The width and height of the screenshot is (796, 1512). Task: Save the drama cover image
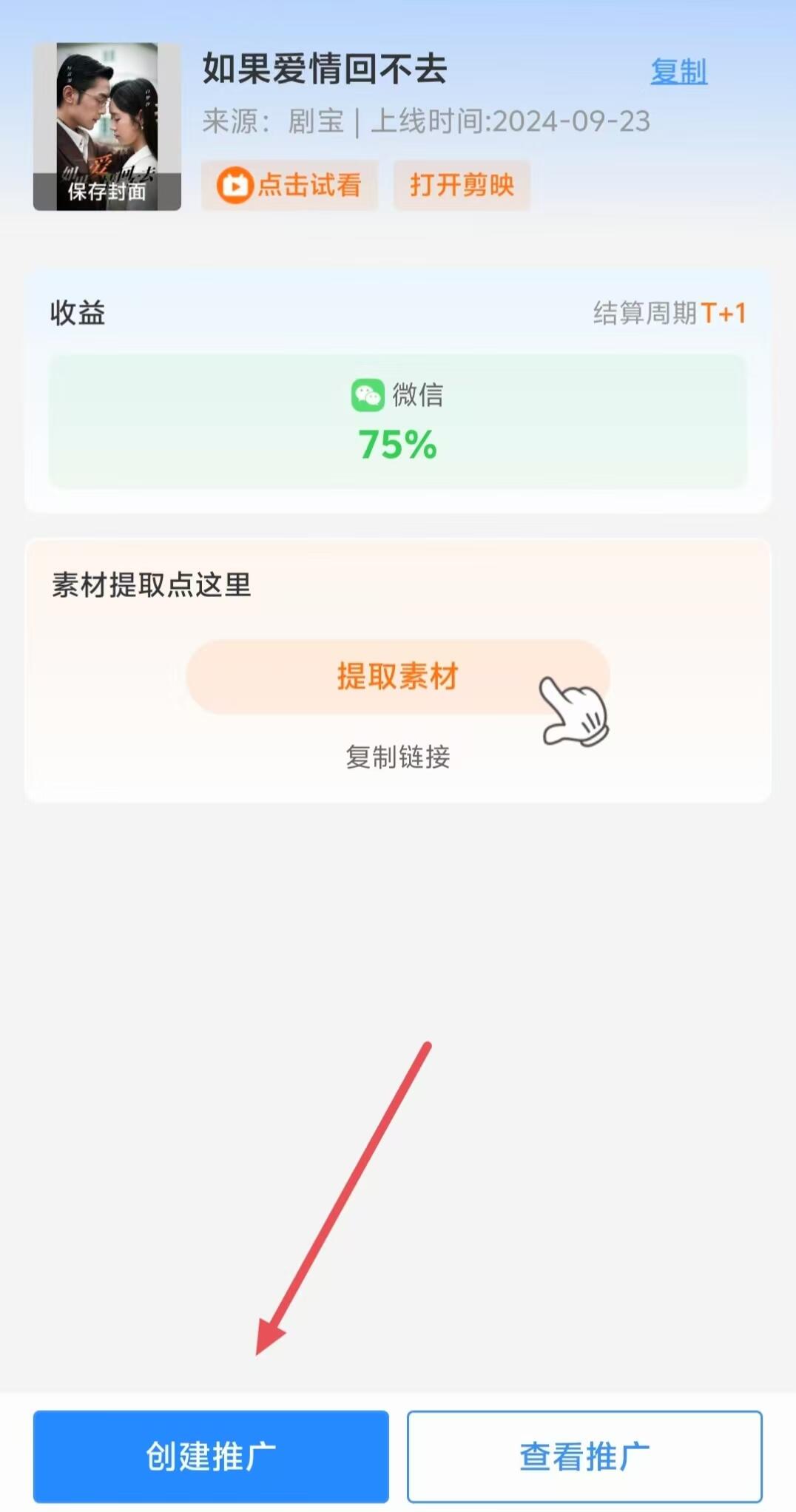[x=107, y=192]
